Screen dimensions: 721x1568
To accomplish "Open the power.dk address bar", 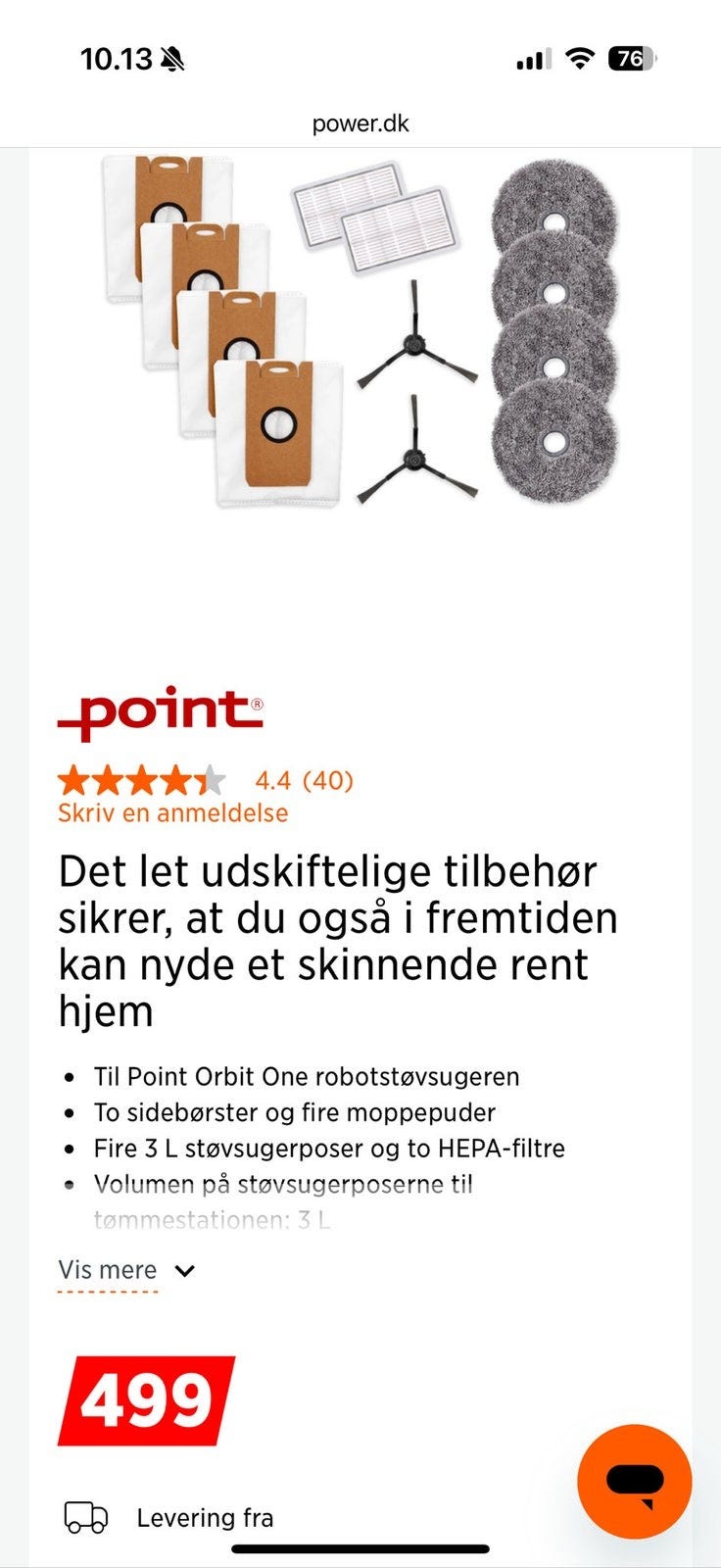I will pos(360,123).
